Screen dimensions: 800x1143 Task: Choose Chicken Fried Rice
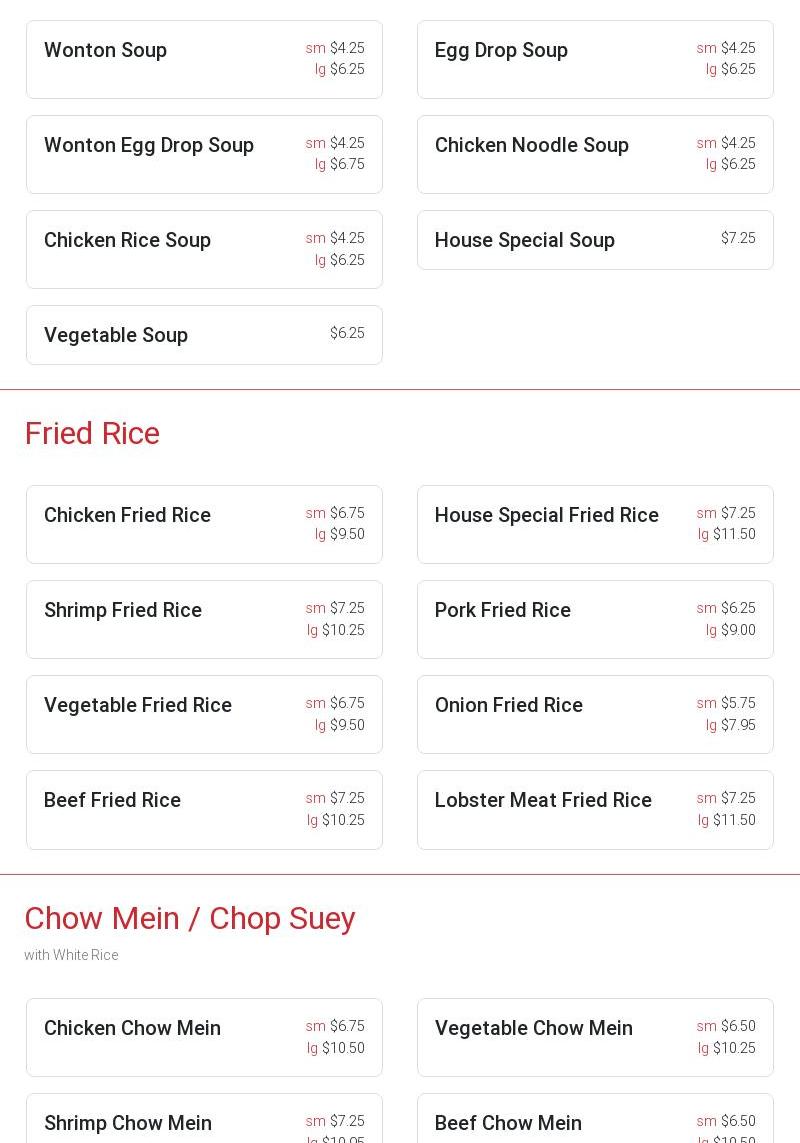(x=204, y=525)
